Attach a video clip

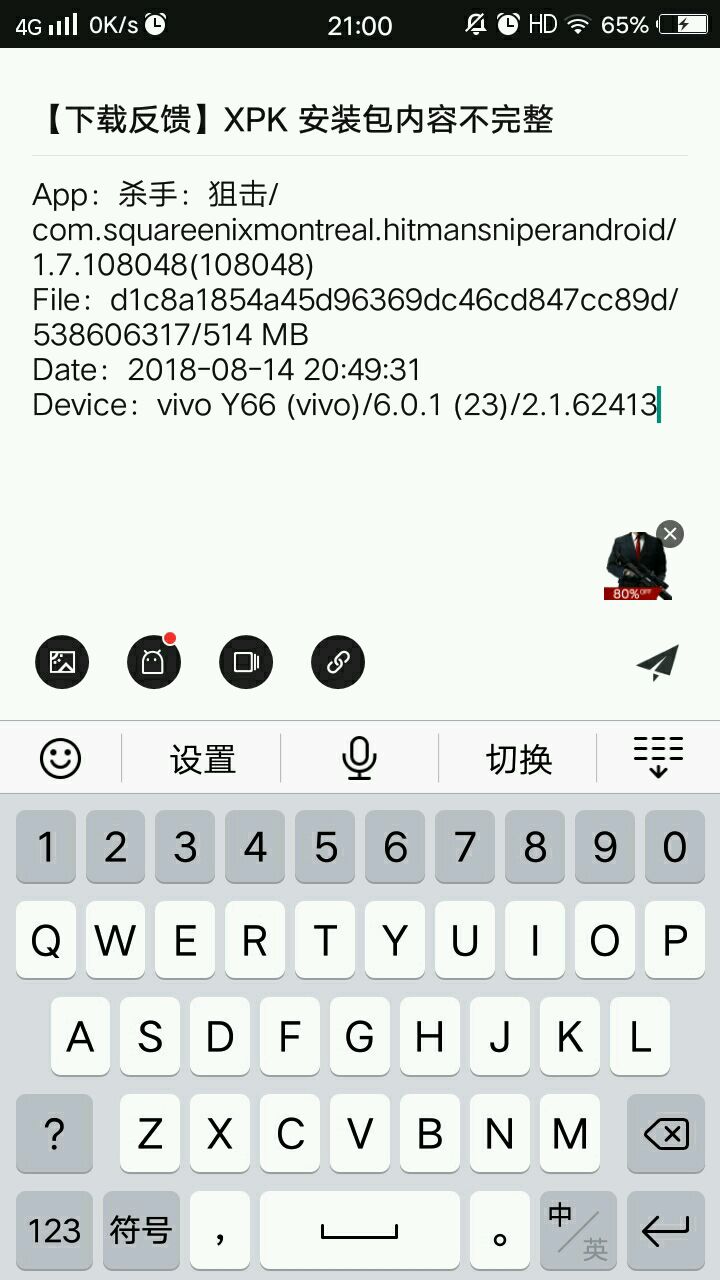245,661
